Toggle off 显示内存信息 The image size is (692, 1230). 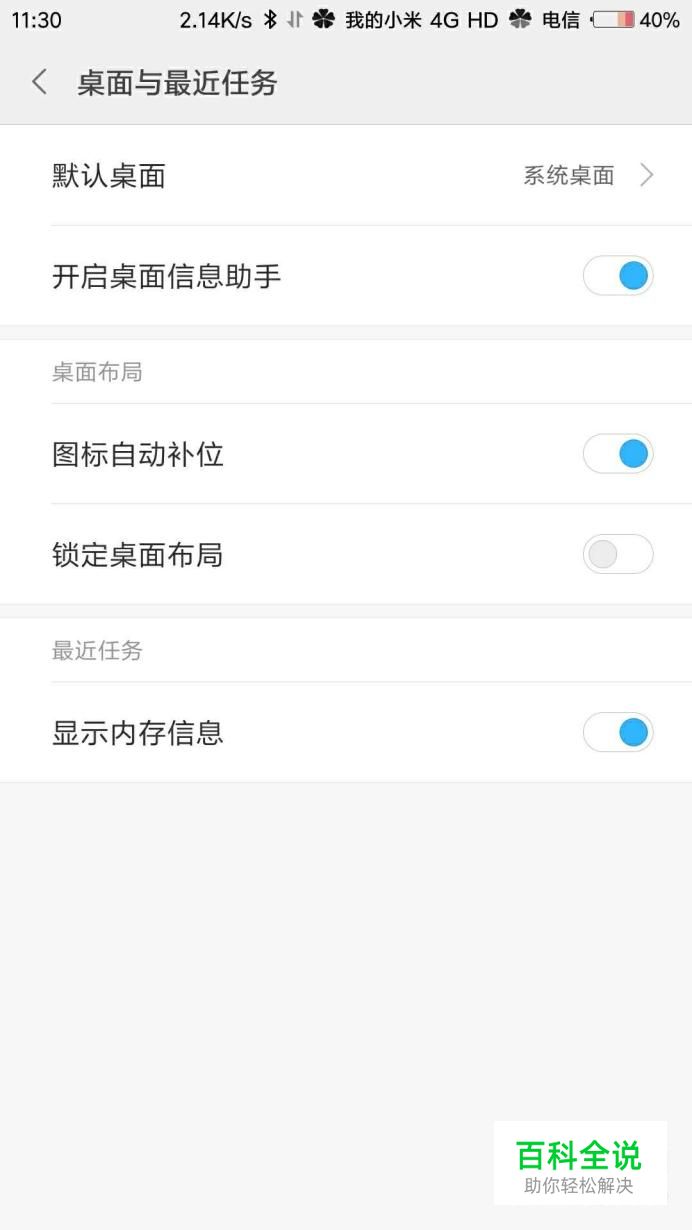(x=618, y=733)
